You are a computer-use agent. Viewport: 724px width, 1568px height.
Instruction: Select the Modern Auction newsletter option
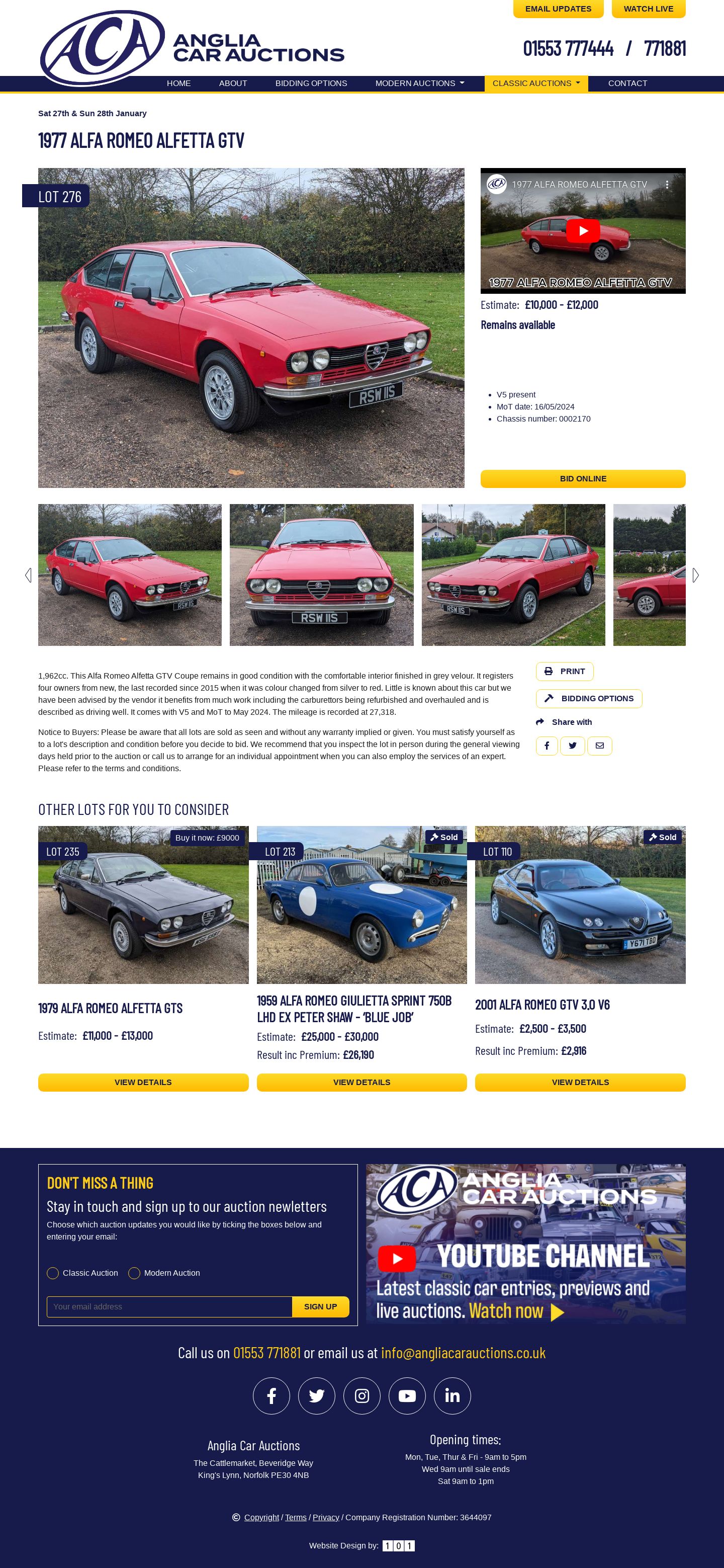[x=134, y=1273]
